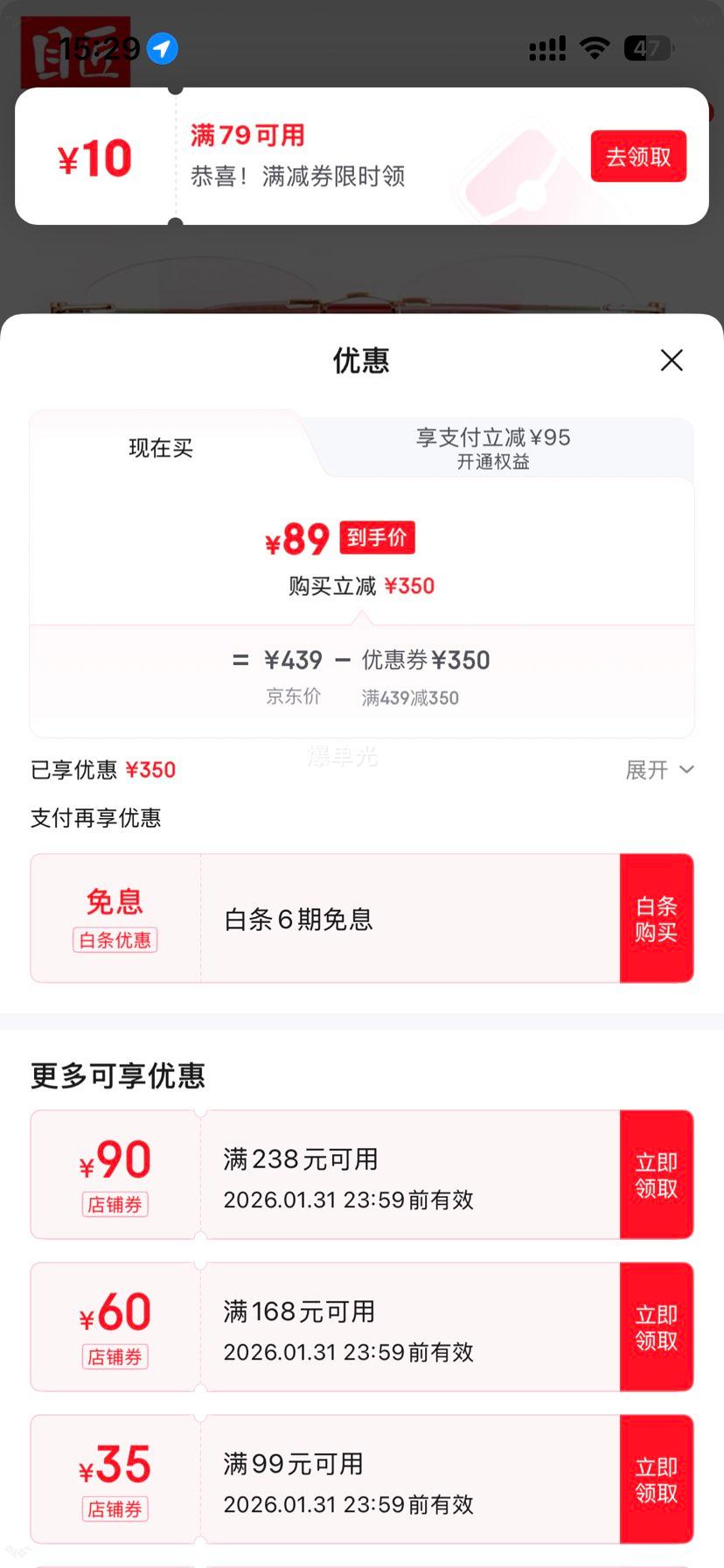Tap the red 到手价 price badge
Image resolution: width=724 pixels, height=1568 pixels.
[x=377, y=537]
